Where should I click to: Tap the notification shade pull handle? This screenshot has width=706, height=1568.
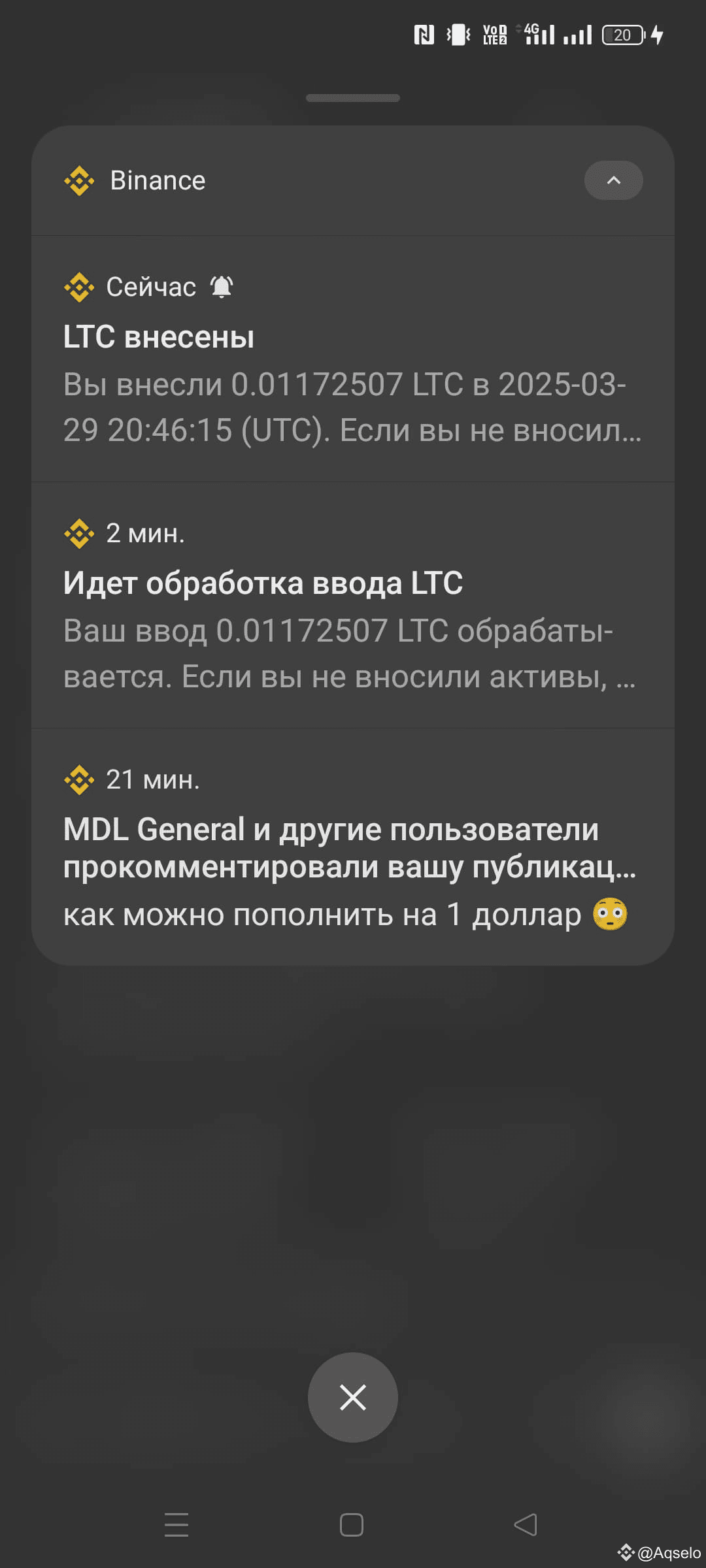pos(353,98)
